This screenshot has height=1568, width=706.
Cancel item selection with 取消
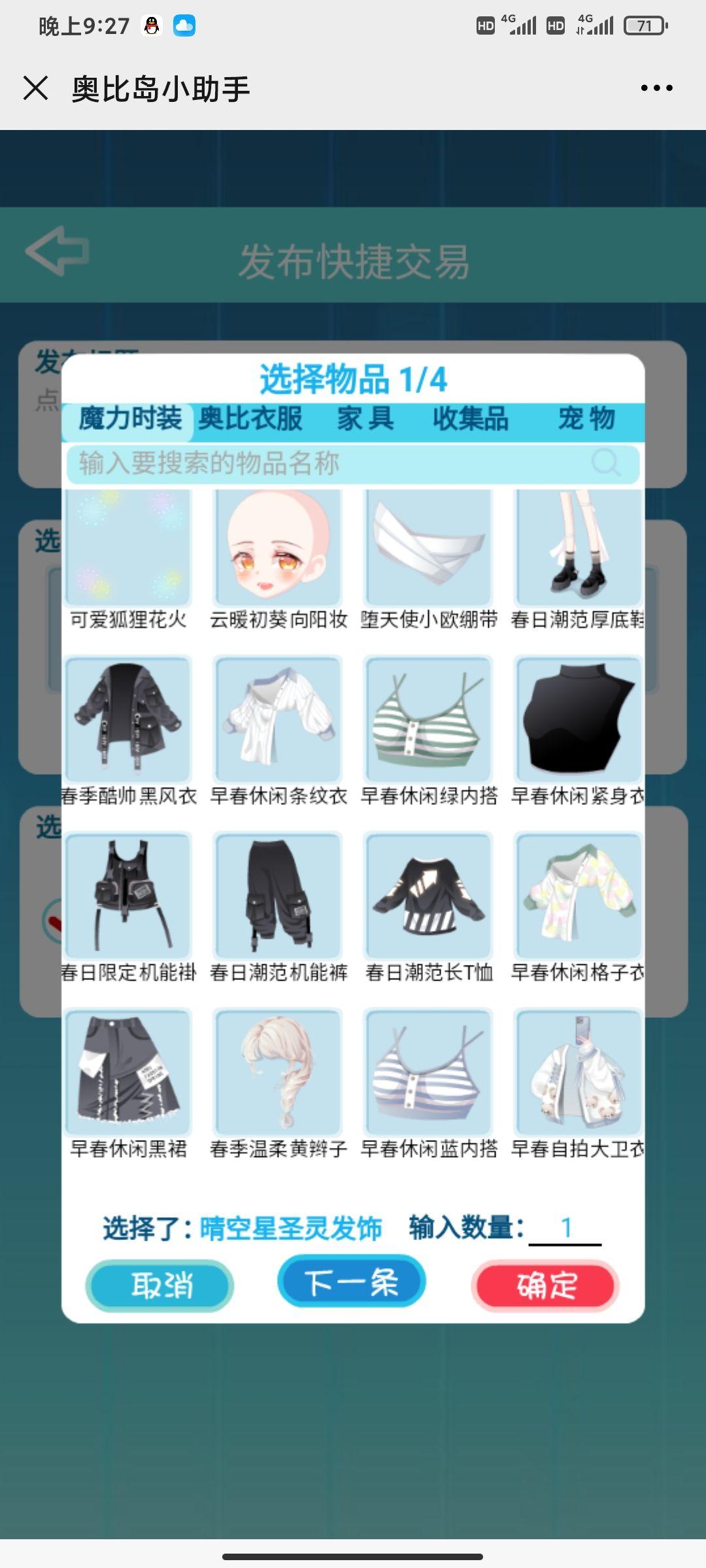pos(160,1286)
